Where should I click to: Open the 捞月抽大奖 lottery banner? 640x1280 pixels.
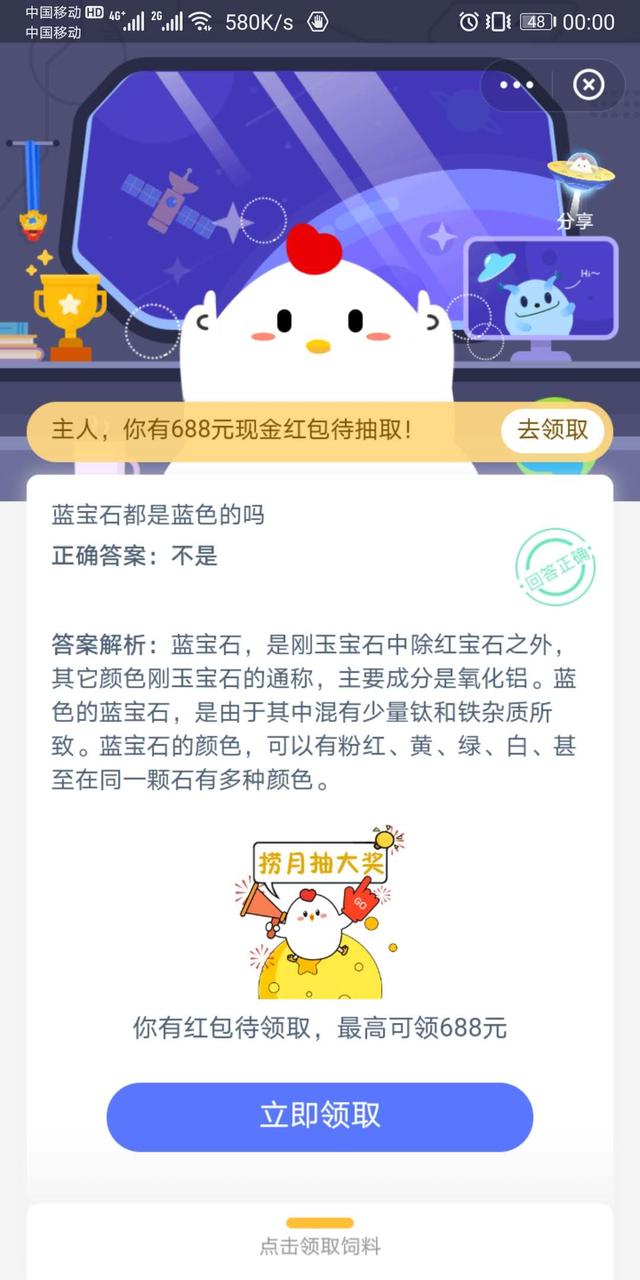pyautogui.click(x=319, y=911)
